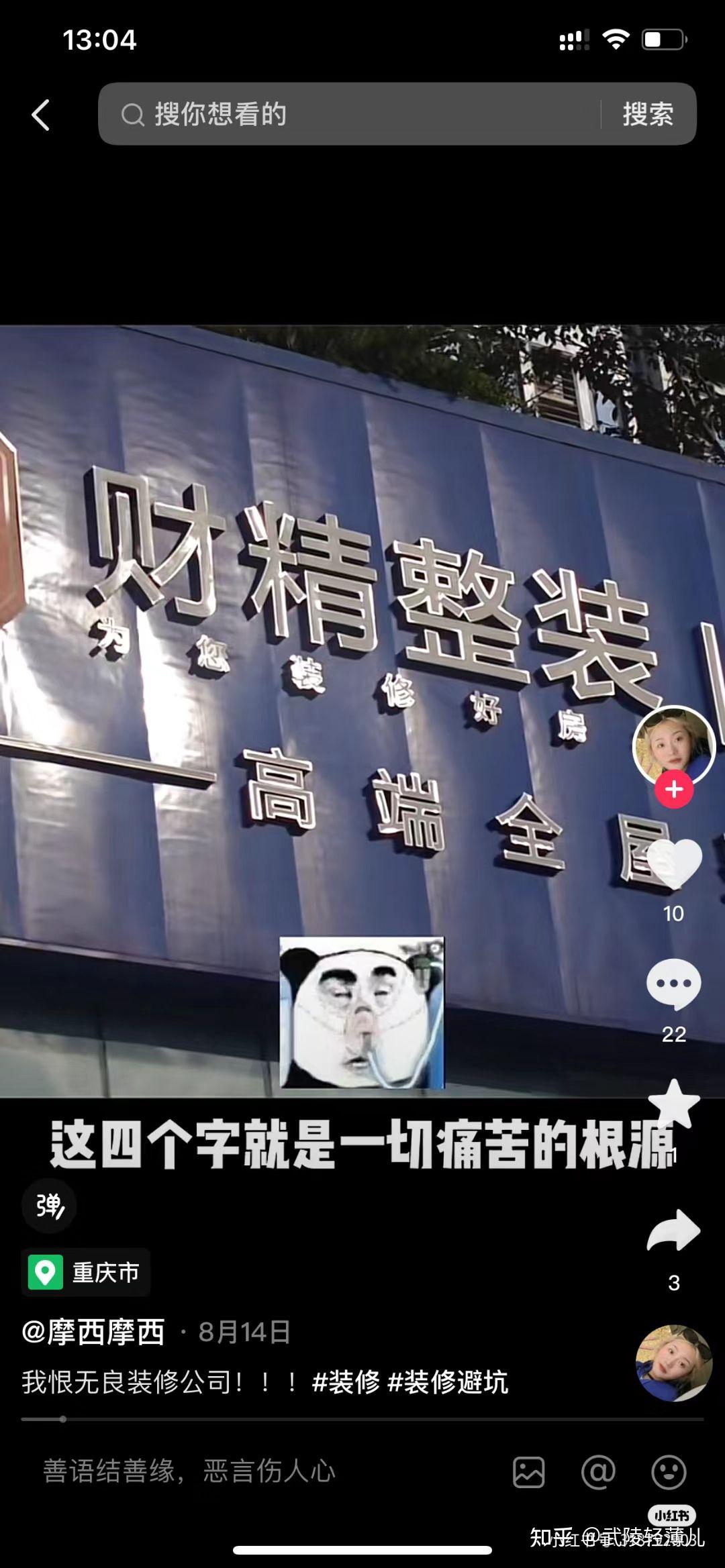Image resolution: width=725 pixels, height=1568 pixels.
Task: Open the #装修 hashtag
Action: (x=346, y=1382)
